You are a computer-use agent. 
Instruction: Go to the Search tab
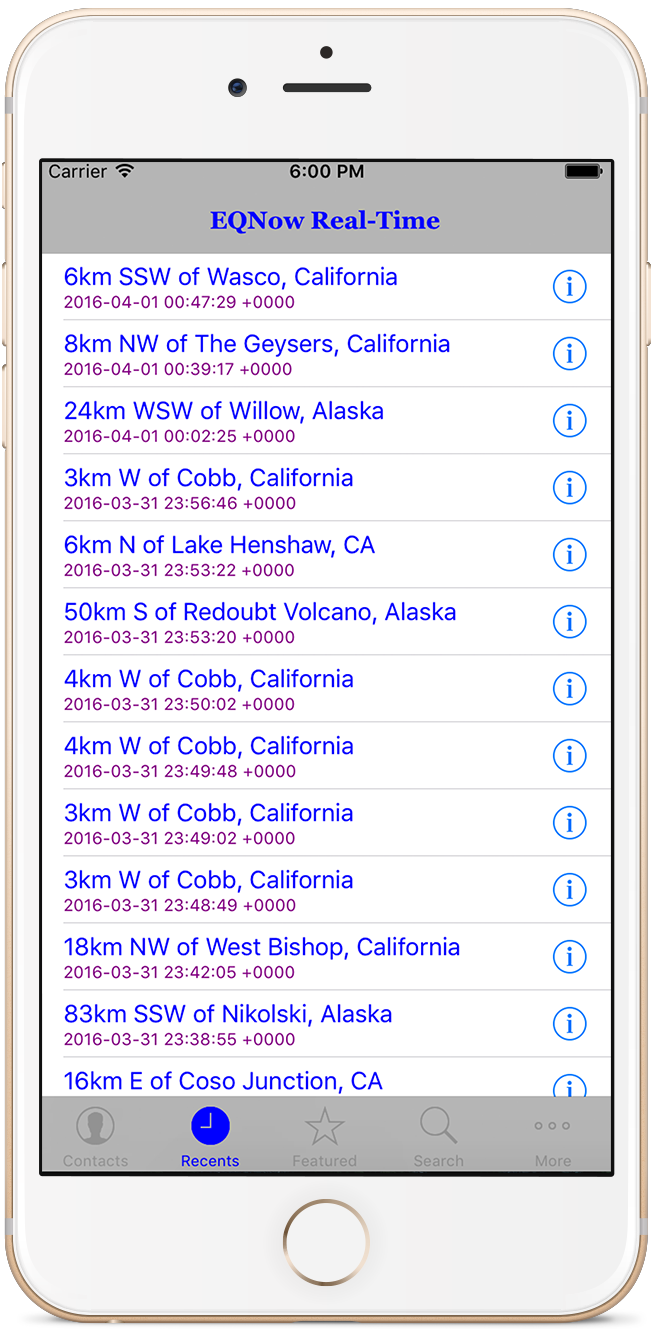point(438,1136)
